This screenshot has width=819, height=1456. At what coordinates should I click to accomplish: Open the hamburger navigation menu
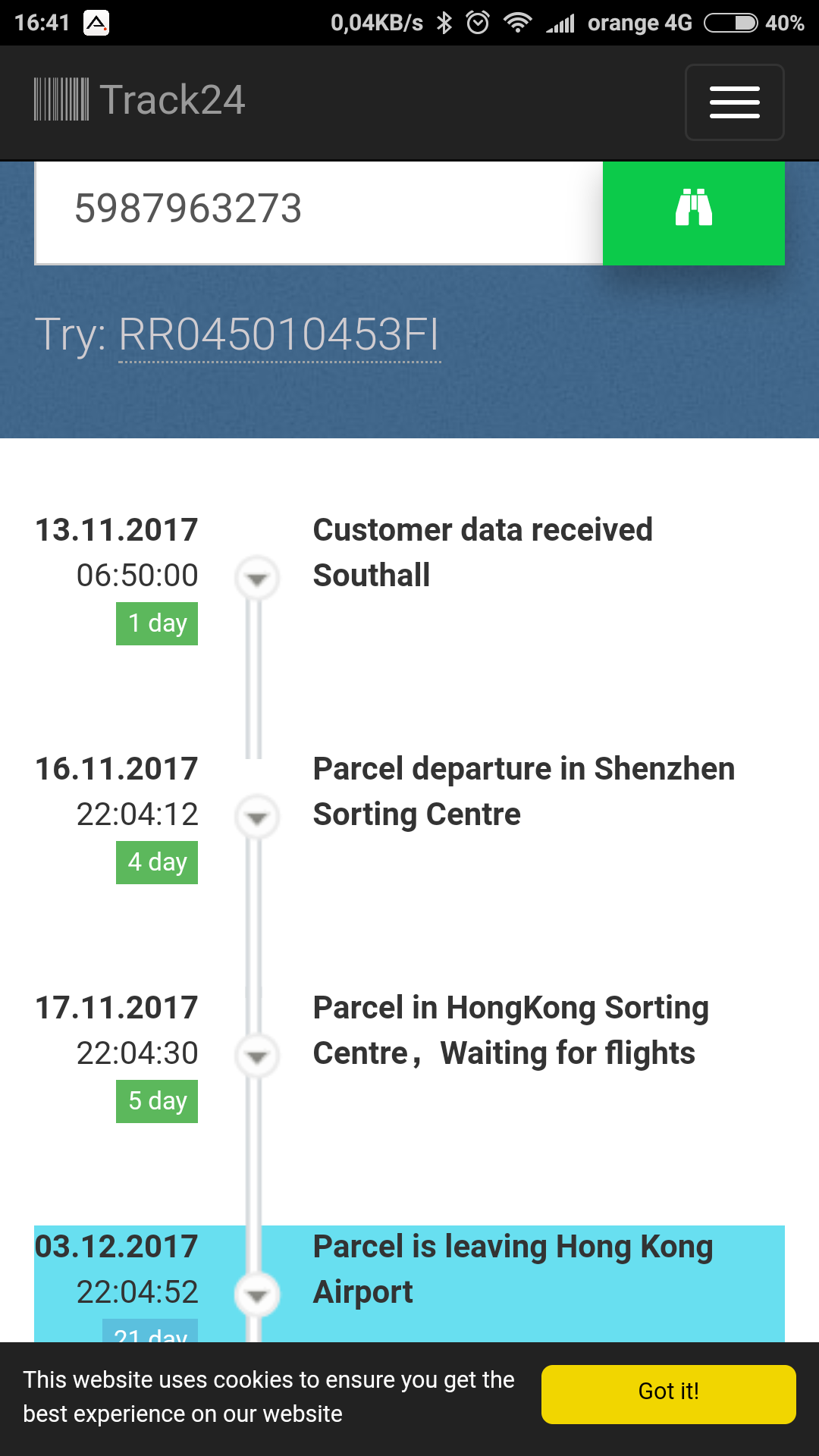tap(734, 102)
